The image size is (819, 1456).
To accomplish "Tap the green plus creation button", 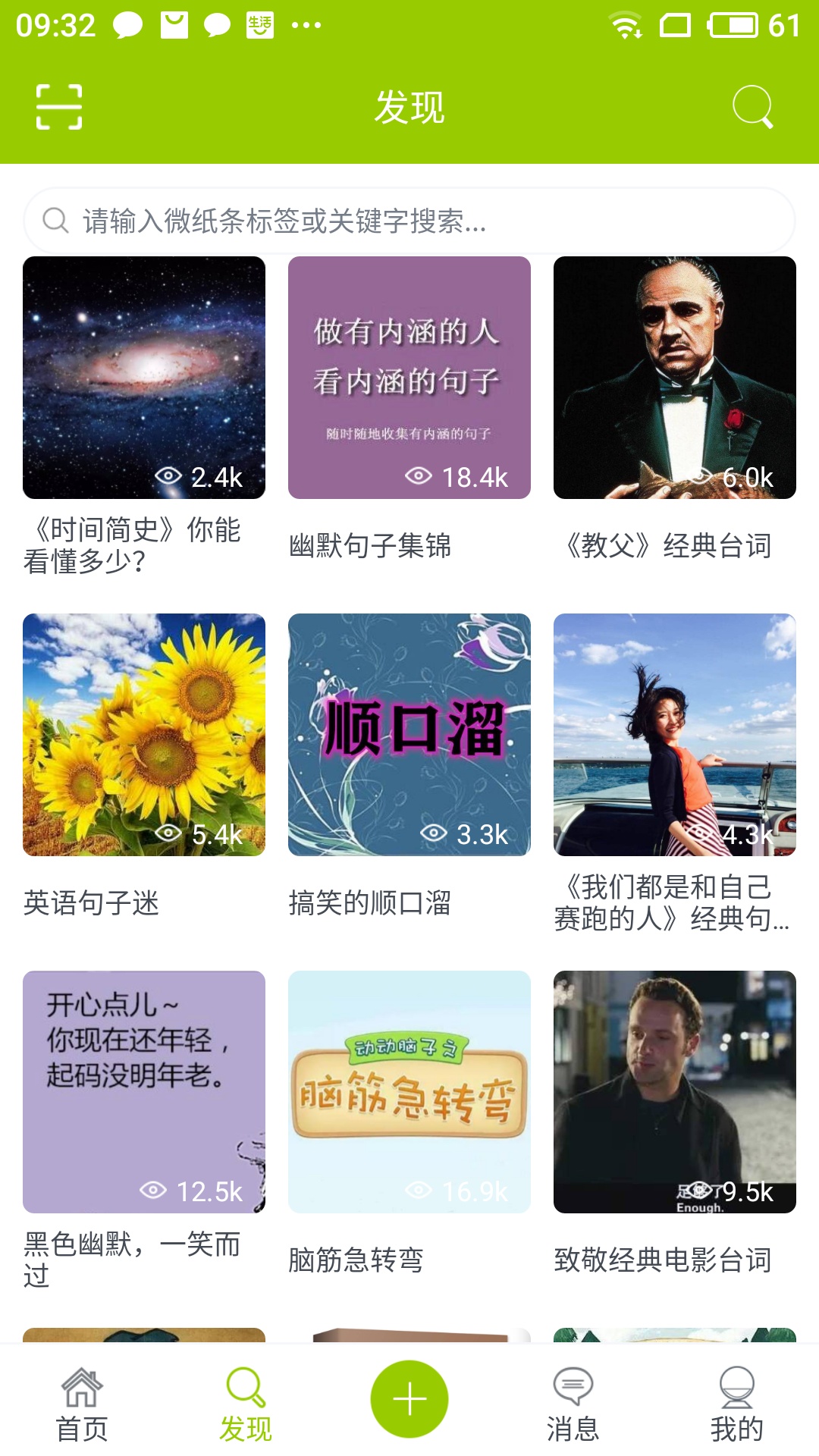I will click(x=409, y=1398).
